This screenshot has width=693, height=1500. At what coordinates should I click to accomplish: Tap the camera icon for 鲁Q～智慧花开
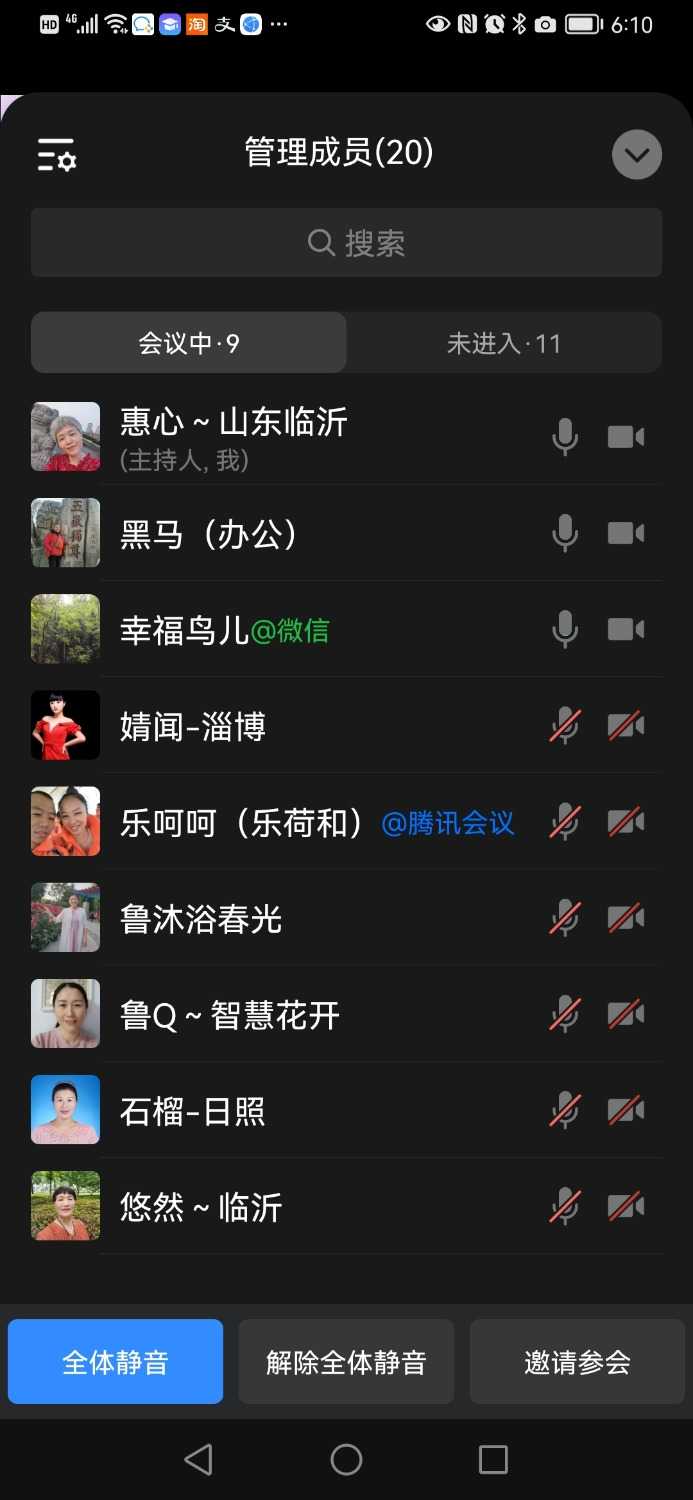626,1014
